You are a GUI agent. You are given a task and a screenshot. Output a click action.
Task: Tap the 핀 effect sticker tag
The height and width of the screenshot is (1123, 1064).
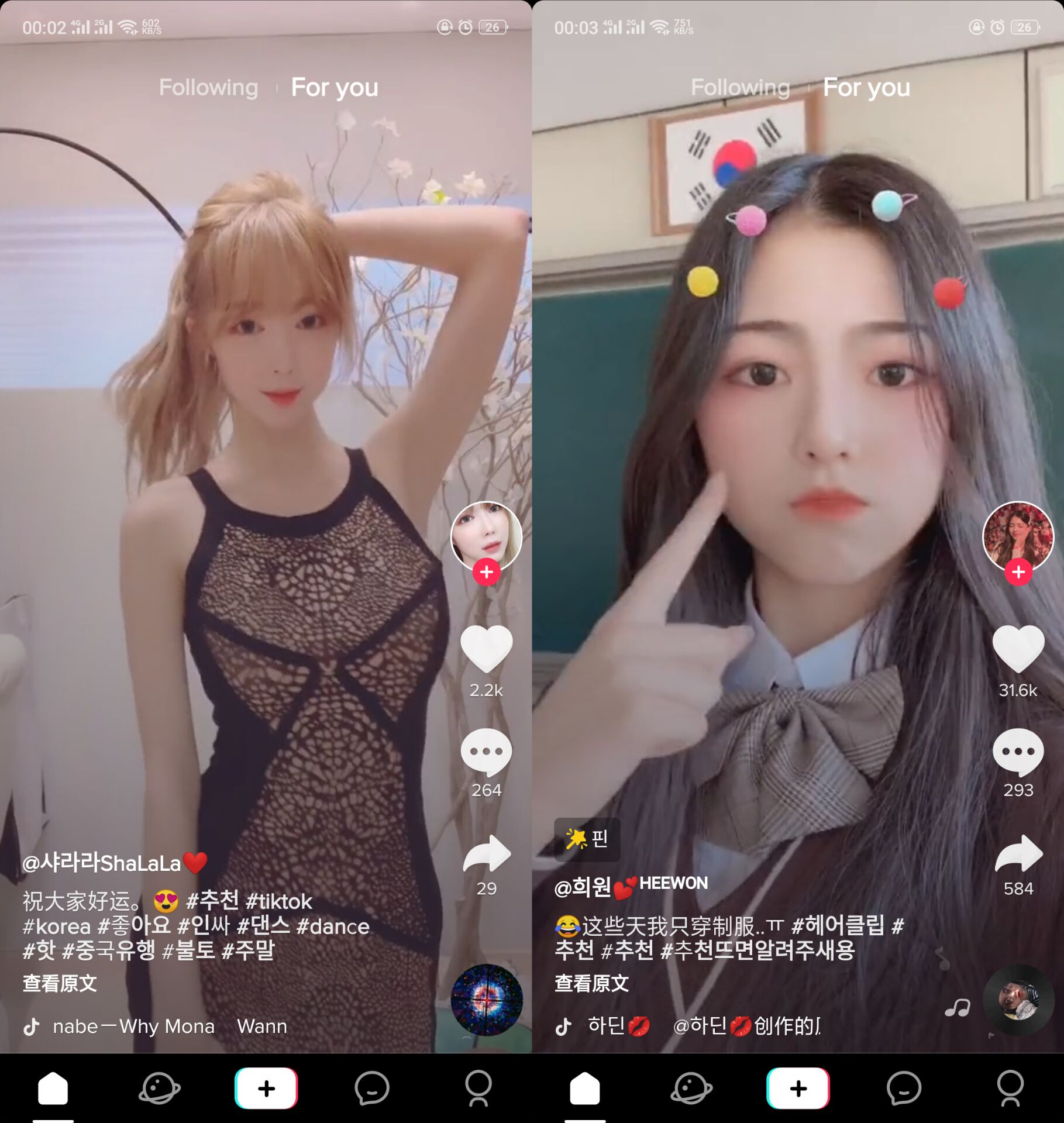[x=587, y=839]
